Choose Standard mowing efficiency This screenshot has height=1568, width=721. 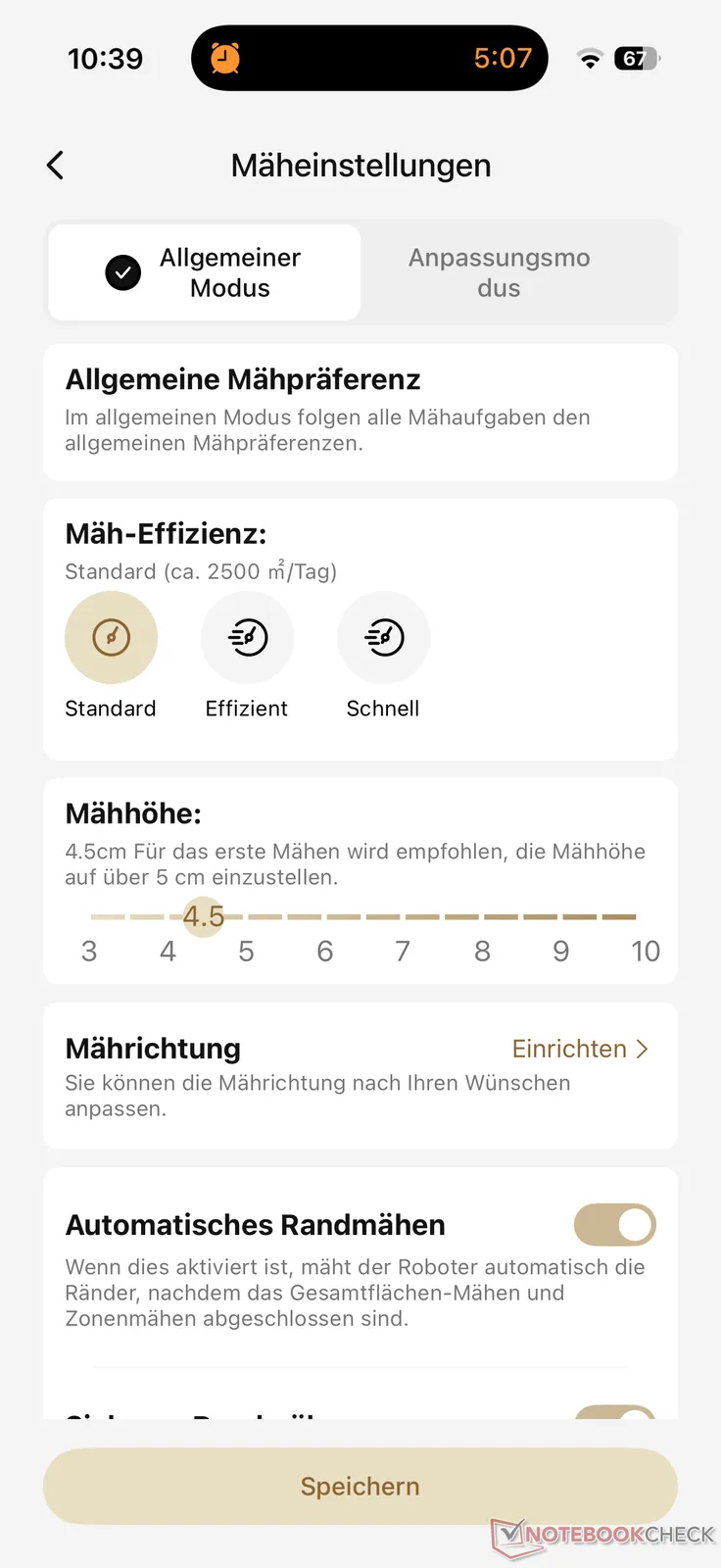[x=111, y=638]
